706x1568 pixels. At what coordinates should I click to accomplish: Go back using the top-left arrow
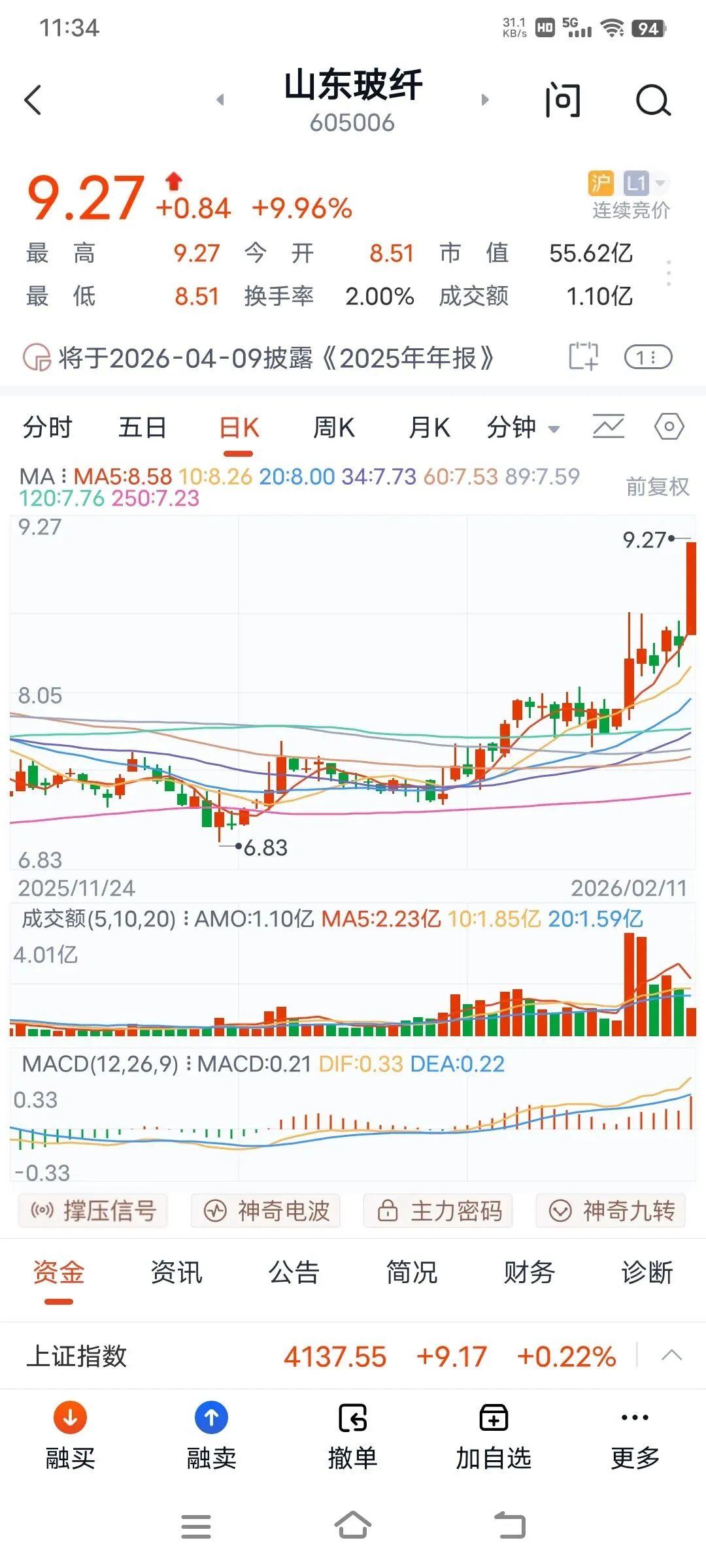[x=33, y=100]
